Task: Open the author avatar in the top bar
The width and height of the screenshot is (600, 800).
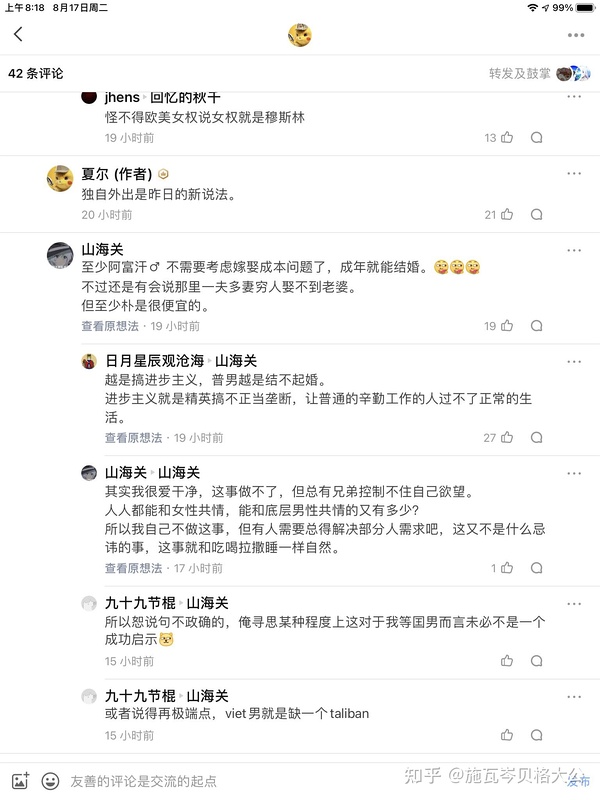Action: coord(300,35)
